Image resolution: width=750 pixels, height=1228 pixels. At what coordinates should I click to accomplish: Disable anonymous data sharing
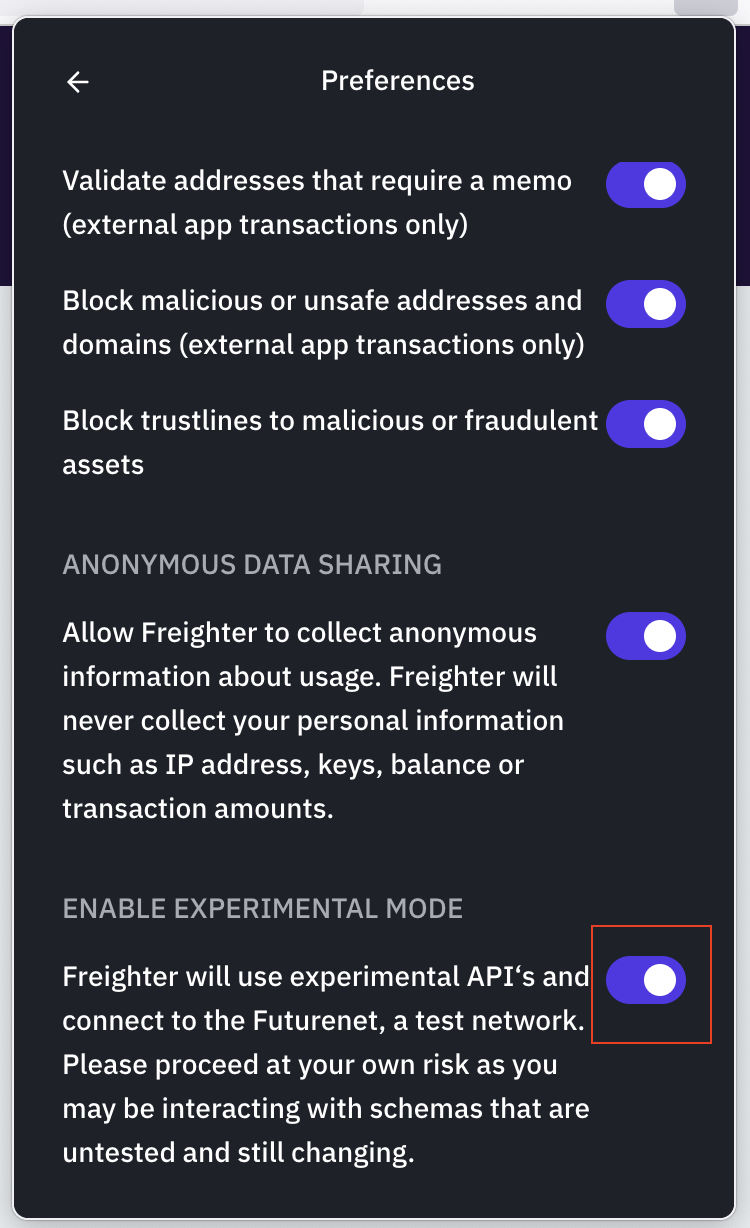[646, 636]
